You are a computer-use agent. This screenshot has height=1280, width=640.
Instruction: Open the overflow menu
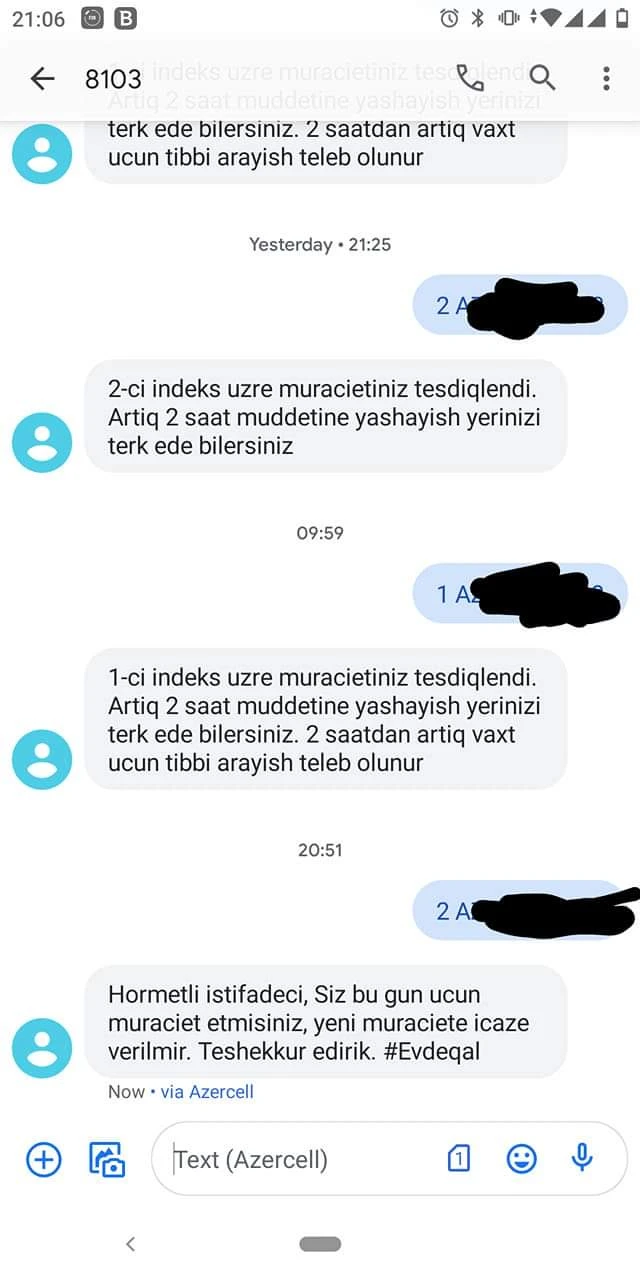(606, 78)
